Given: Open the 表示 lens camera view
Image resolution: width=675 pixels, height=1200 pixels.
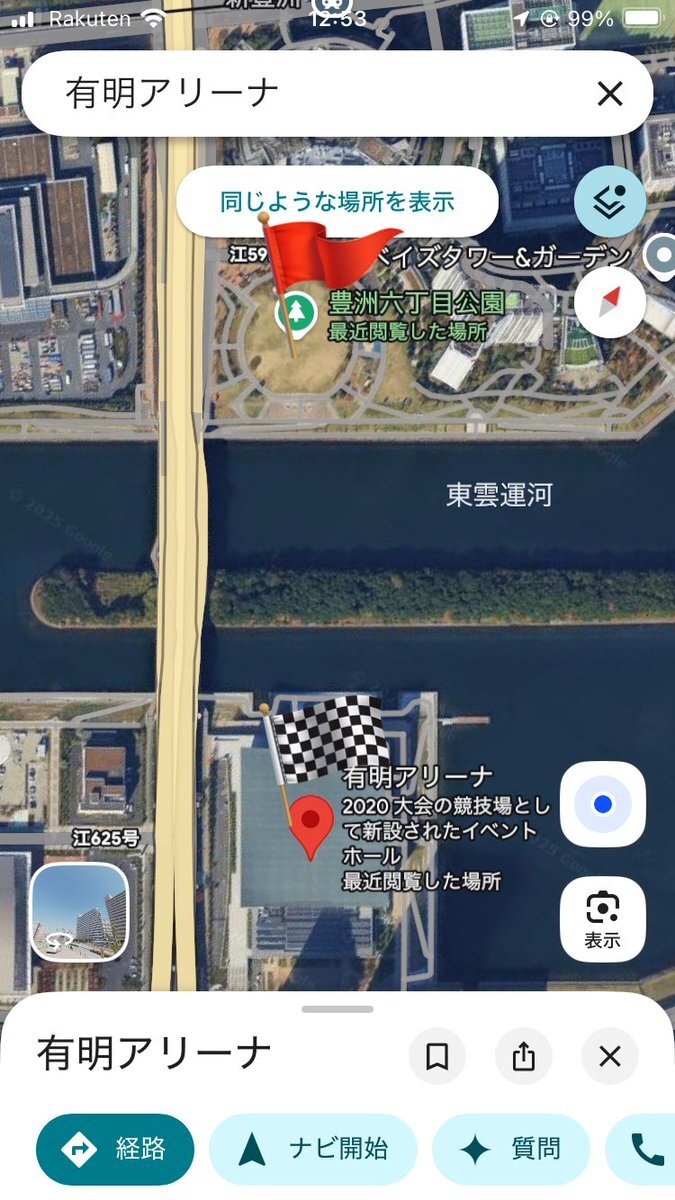Looking at the screenshot, I should click(x=602, y=919).
